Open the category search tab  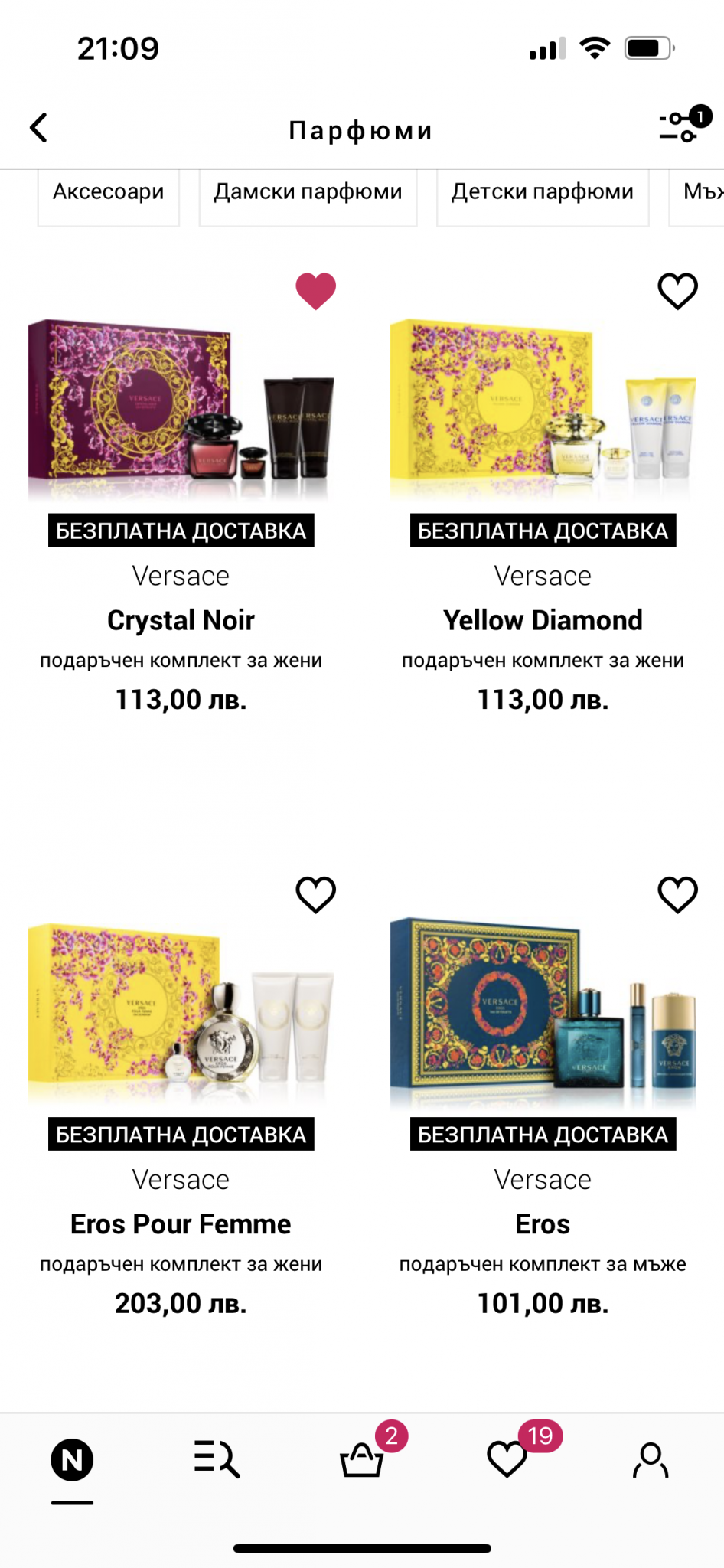click(x=217, y=1459)
